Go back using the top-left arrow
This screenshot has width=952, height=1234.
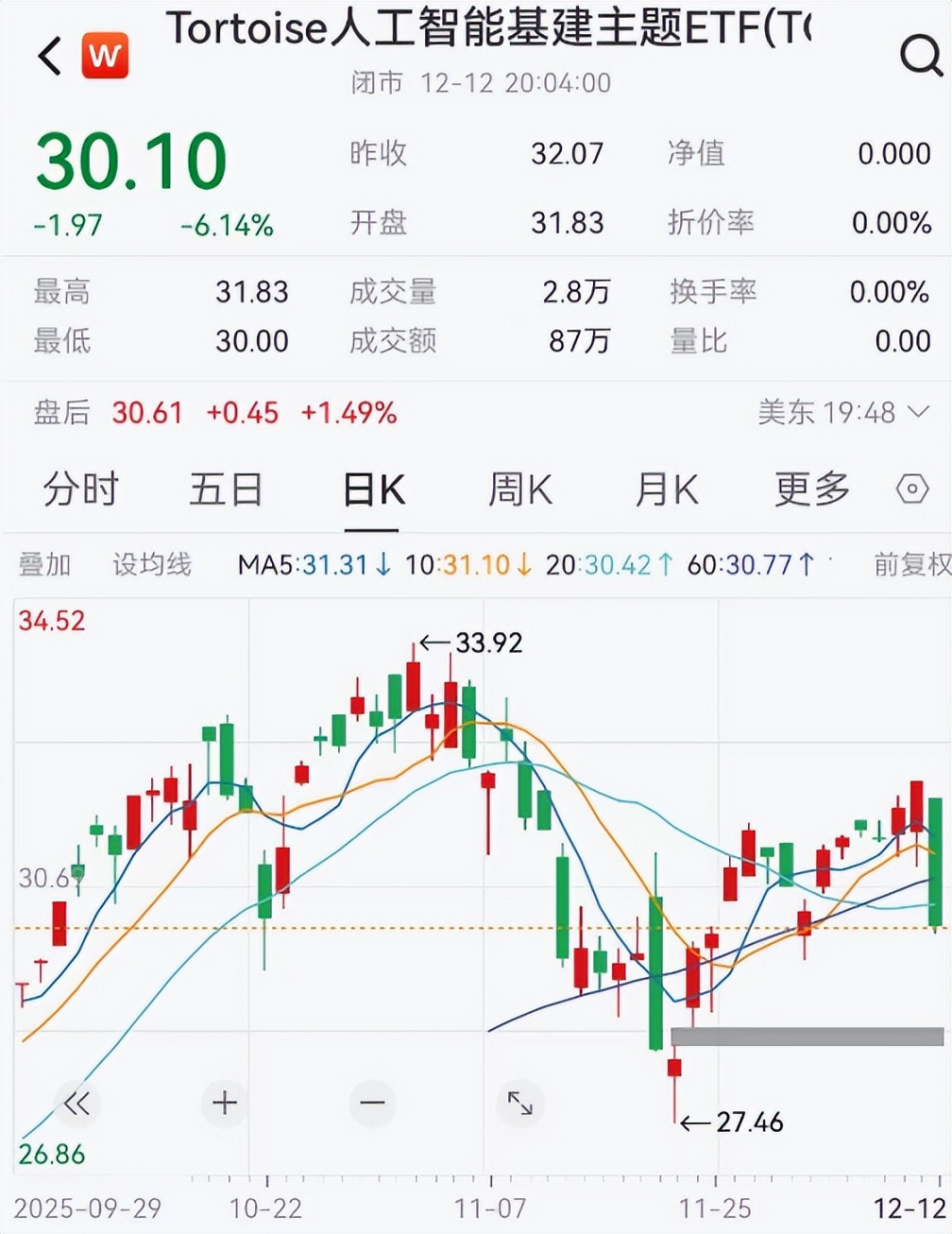click(49, 57)
